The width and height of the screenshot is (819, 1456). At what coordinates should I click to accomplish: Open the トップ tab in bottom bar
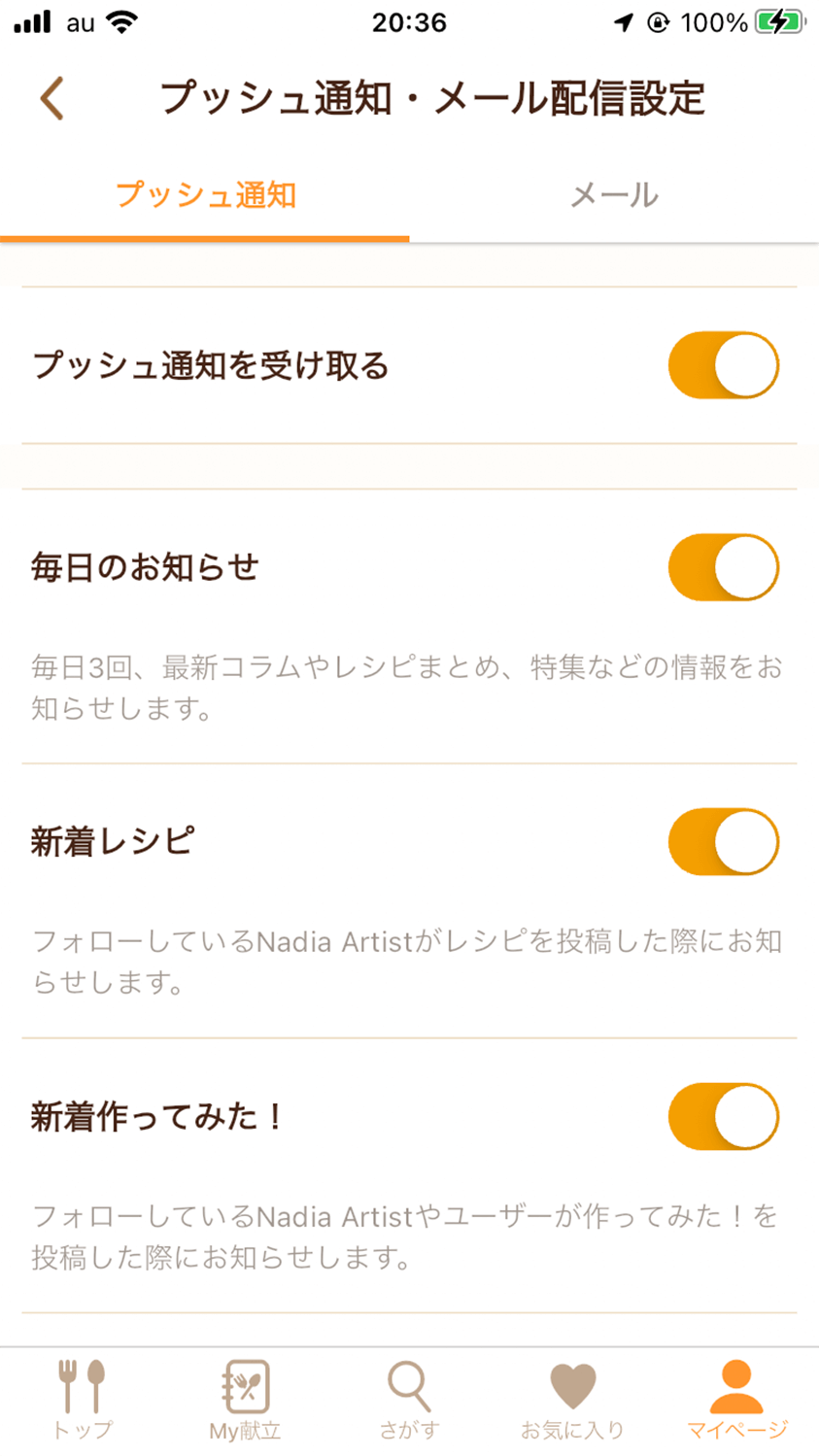[x=83, y=1400]
